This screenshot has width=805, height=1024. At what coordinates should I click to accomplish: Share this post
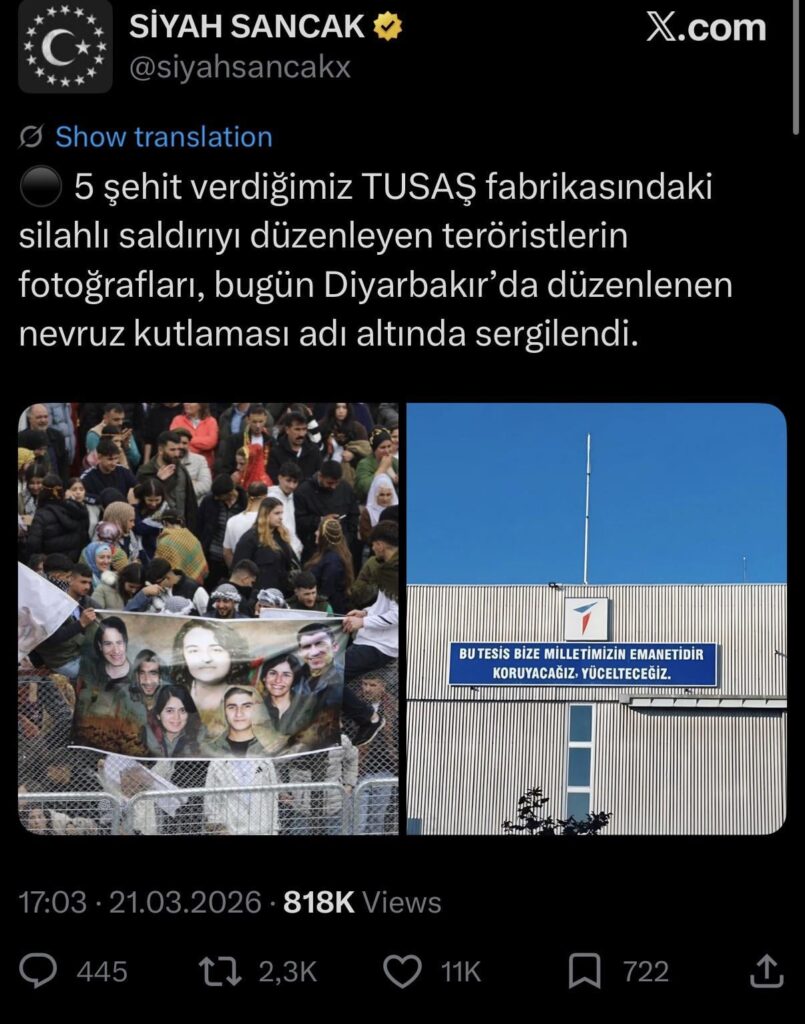click(765, 970)
